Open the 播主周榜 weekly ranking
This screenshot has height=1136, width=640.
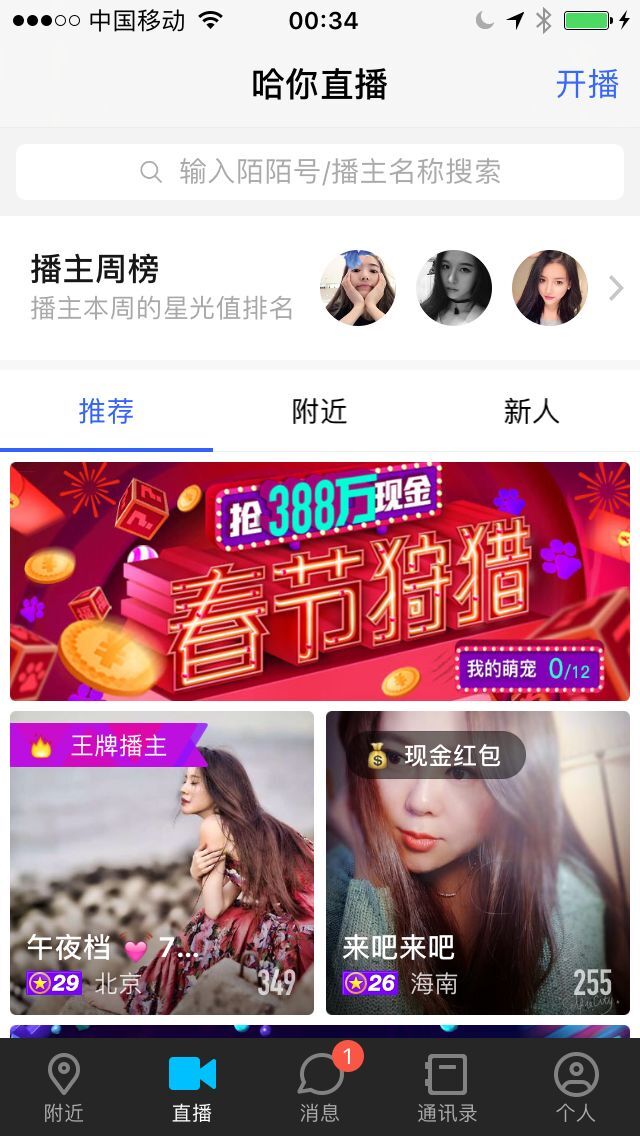[x=320, y=287]
